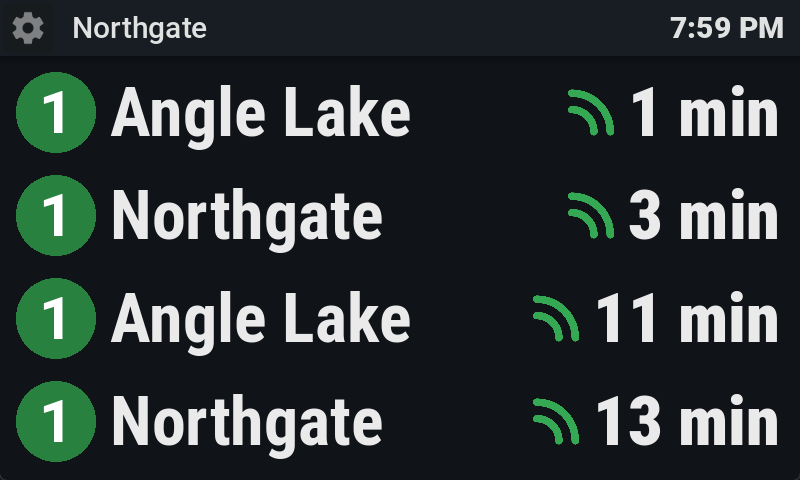Select the Northgate 3 min arrival
Viewport: 800px width, 480px height.
tap(400, 216)
